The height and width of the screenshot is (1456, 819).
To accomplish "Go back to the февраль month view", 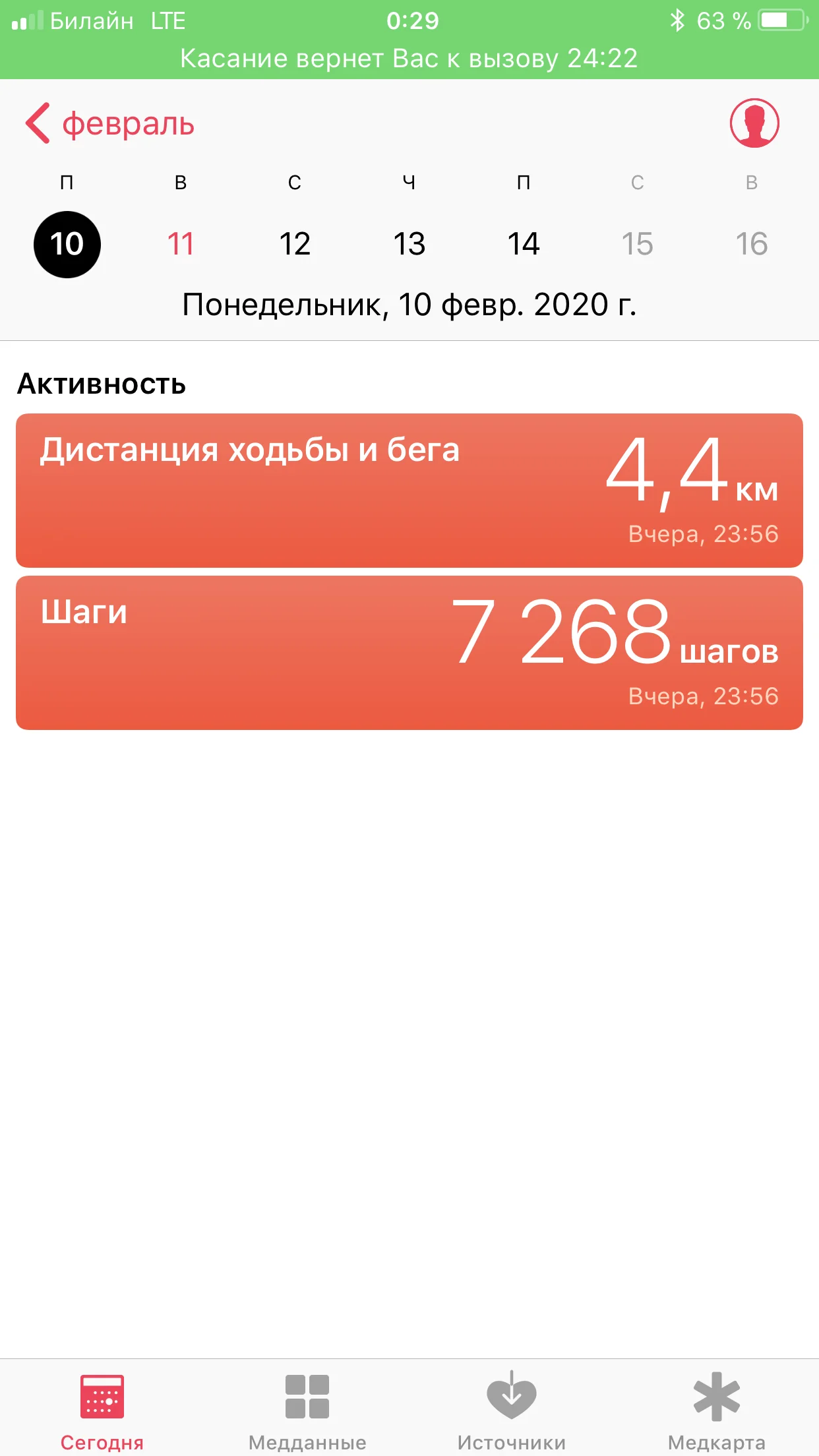I will 110,123.
